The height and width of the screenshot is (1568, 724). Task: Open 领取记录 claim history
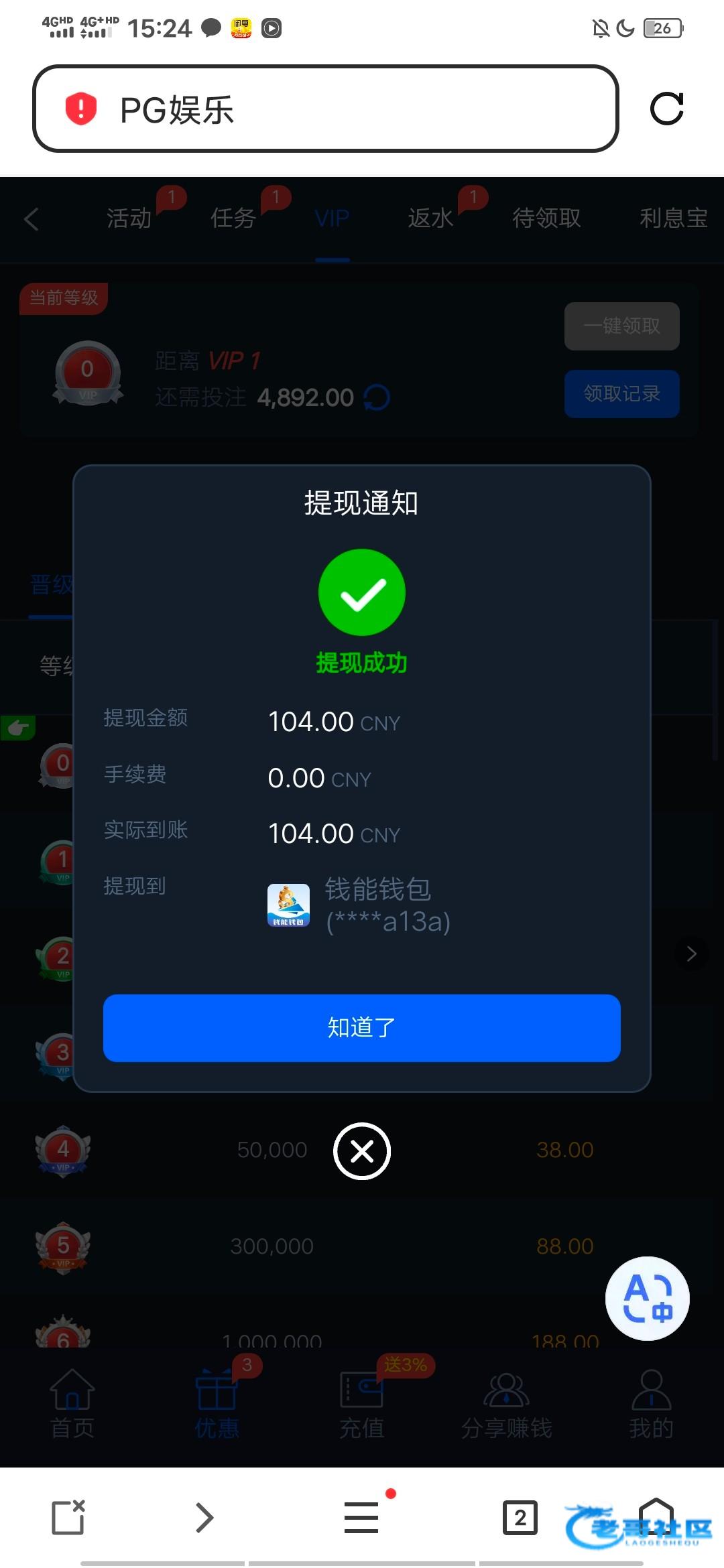point(621,393)
